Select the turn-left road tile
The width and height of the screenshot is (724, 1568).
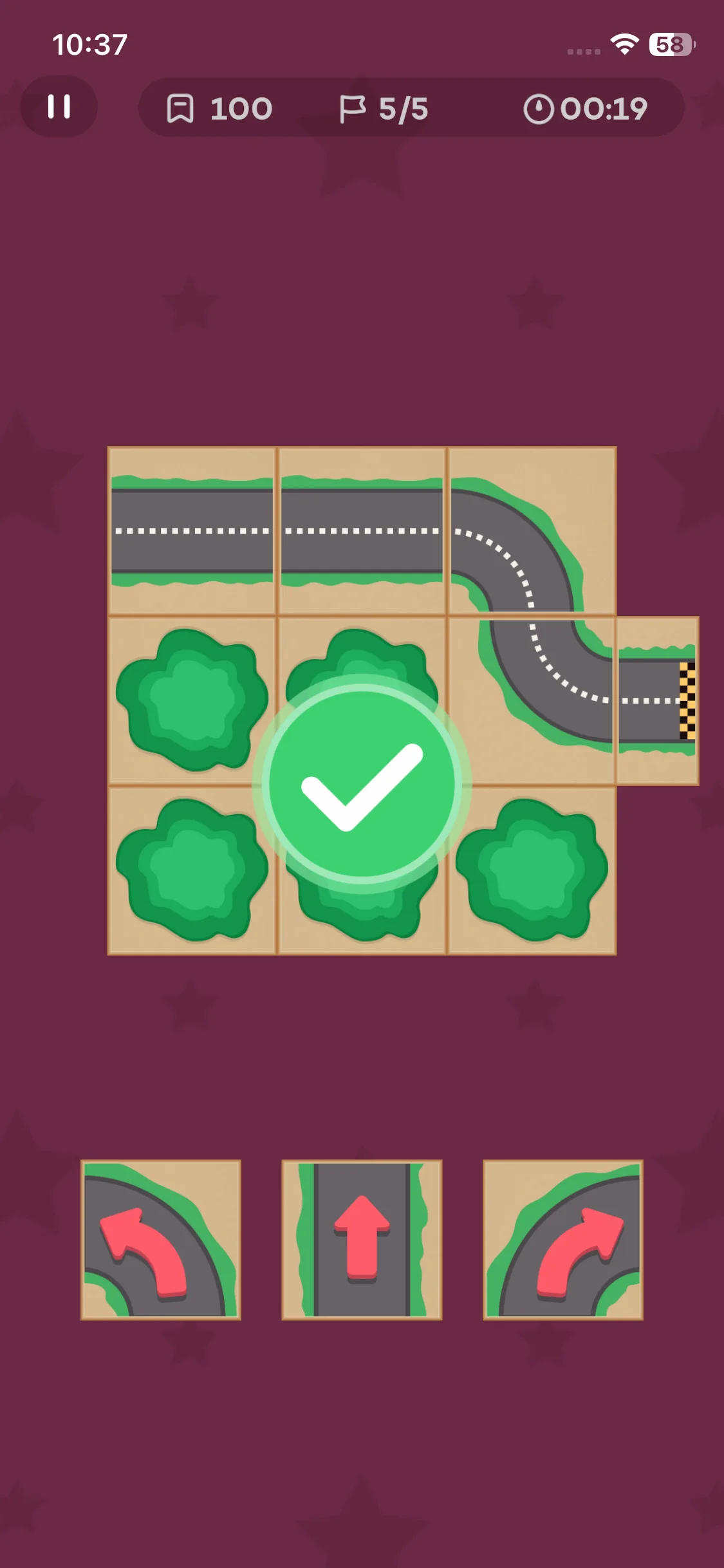161,1240
